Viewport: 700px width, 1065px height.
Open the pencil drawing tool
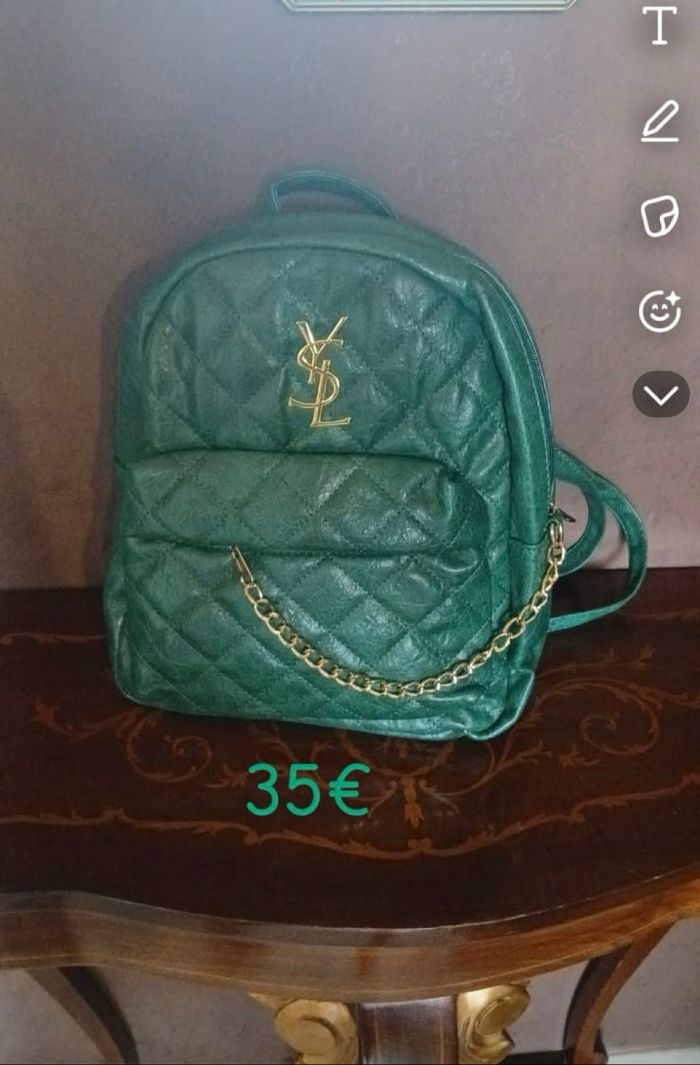tap(659, 122)
